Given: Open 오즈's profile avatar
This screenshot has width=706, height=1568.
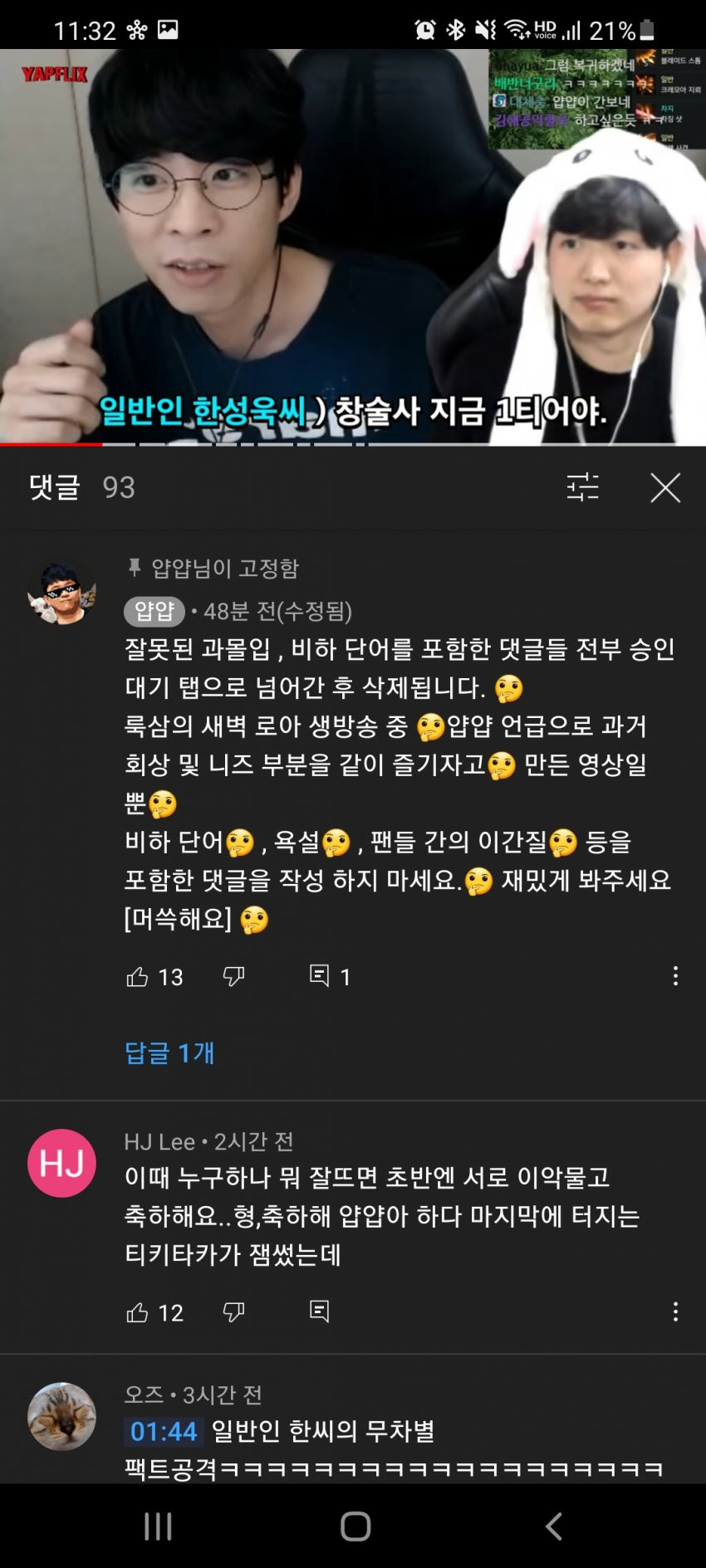Looking at the screenshot, I should coord(61,1416).
